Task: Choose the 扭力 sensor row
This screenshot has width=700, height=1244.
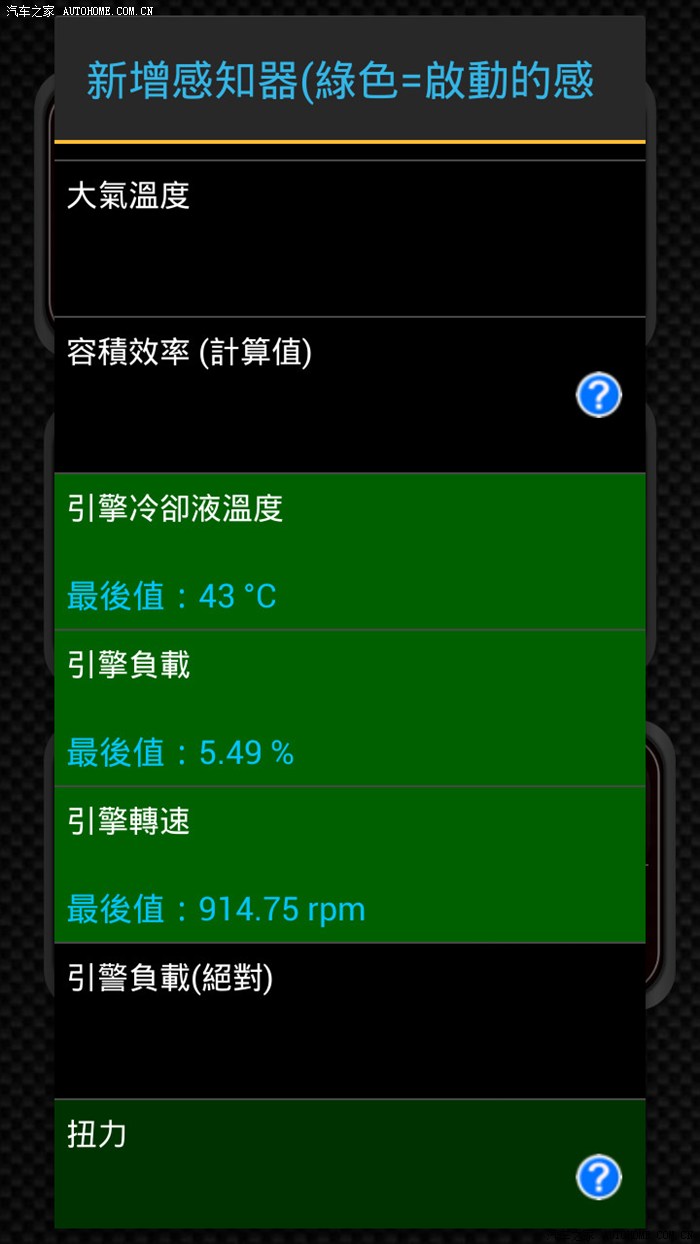Action: point(300,1165)
